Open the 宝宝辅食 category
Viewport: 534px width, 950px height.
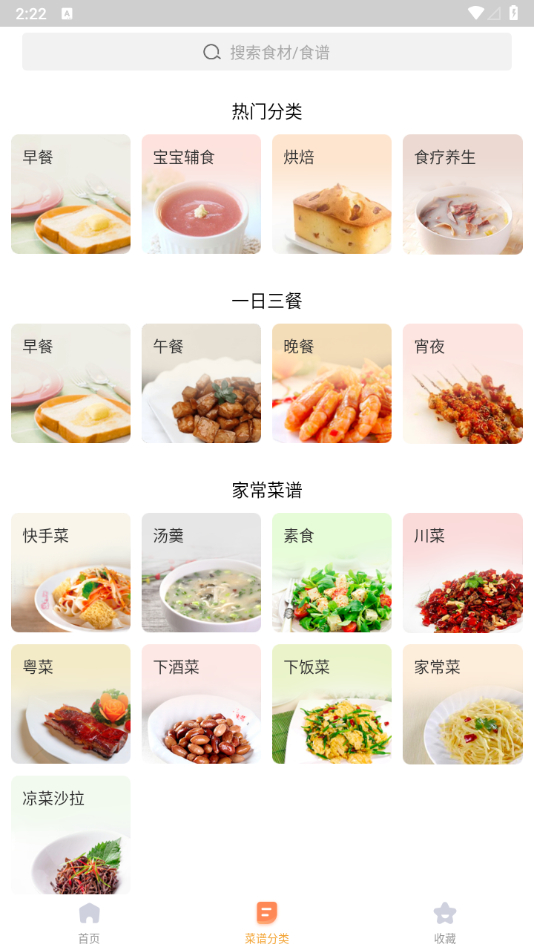tap(201, 194)
